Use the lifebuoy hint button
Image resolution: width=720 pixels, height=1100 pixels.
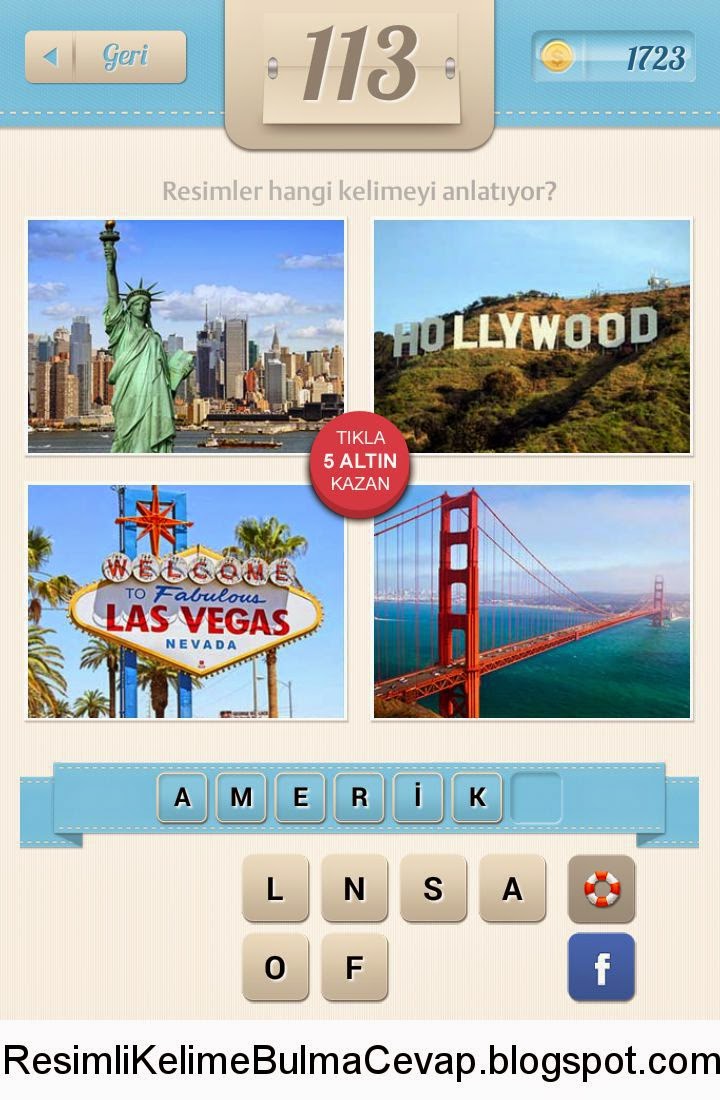point(601,888)
